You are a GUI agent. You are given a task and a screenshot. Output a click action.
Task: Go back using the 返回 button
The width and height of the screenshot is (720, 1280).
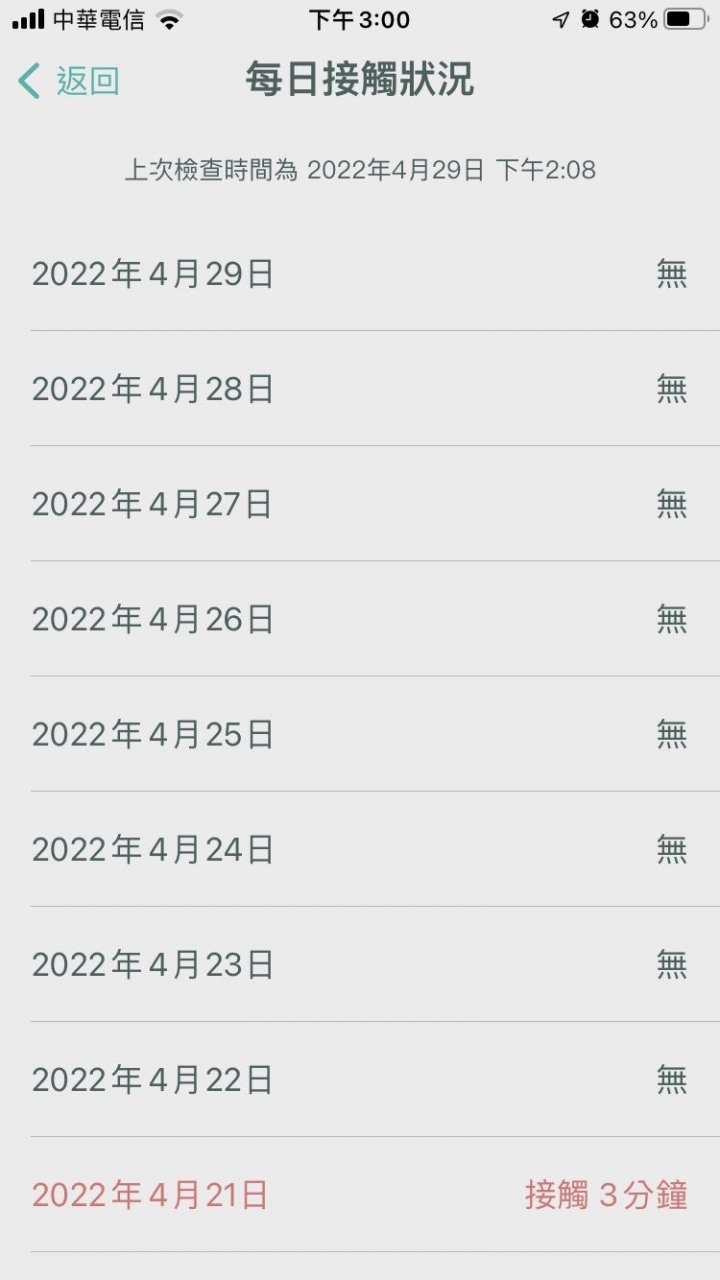click(69, 81)
